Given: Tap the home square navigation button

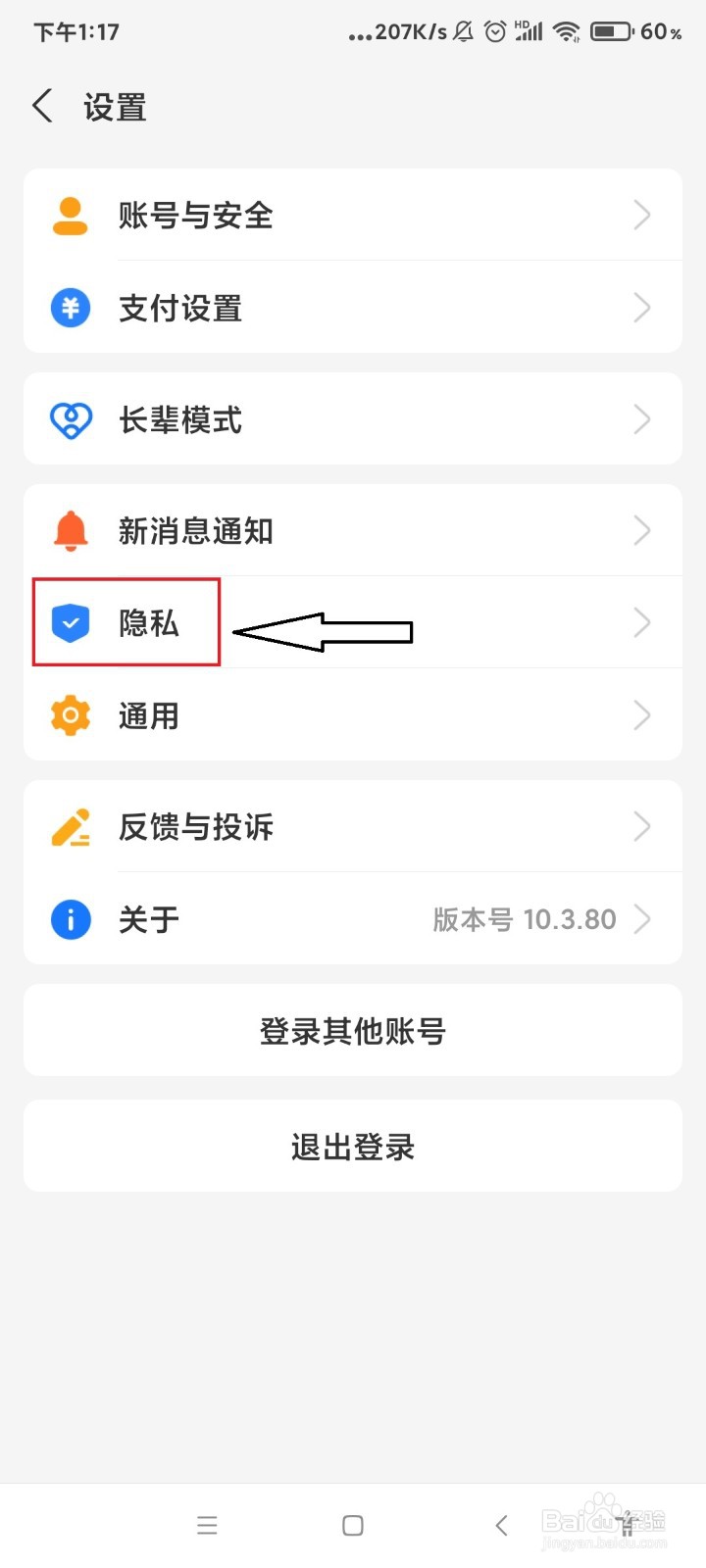Looking at the screenshot, I should coord(352,1525).
